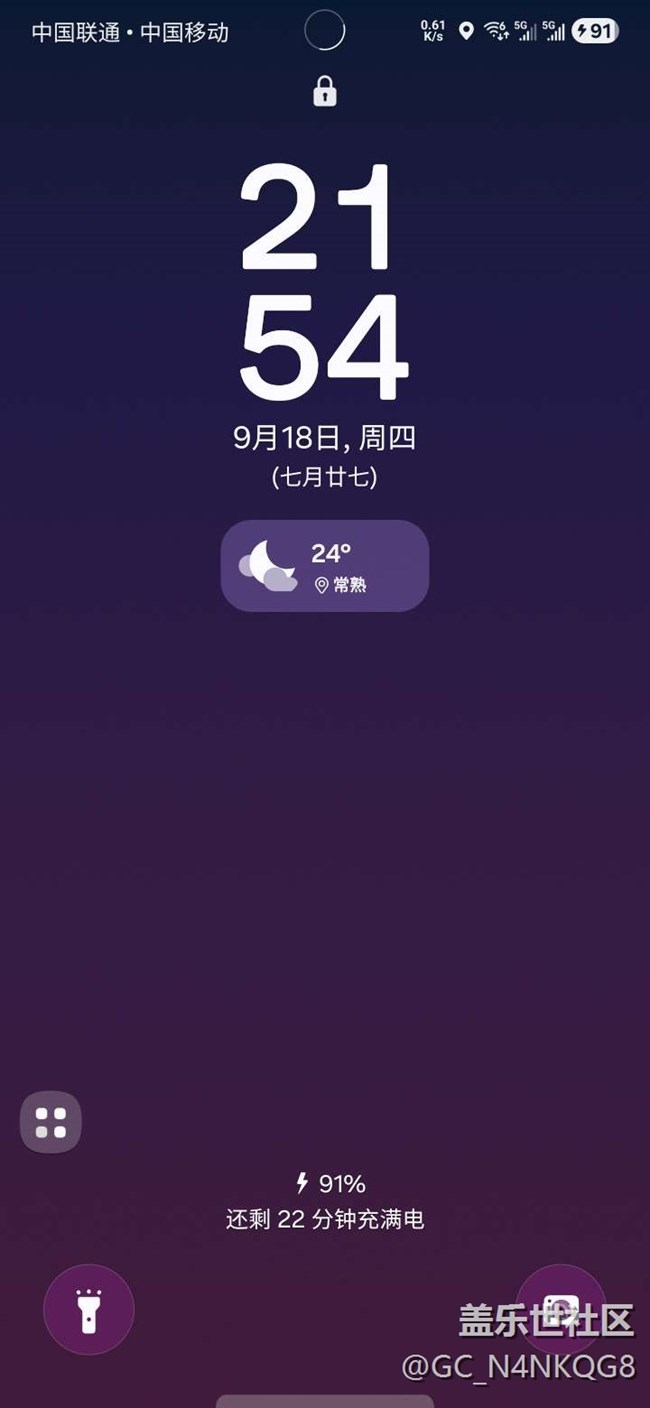Open the weather widget for 常熟
This screenshot has height=1408, width=650.
point(324,566)
